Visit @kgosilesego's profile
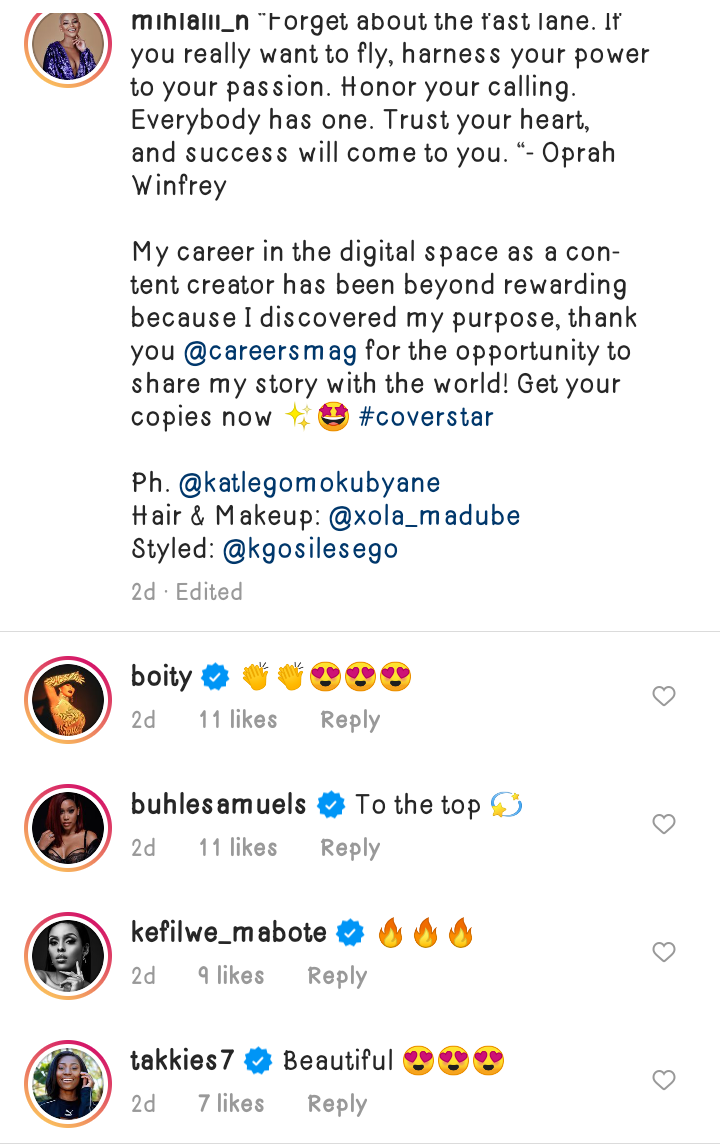This screenshot has height=1144, width=720. coord(311,549)
